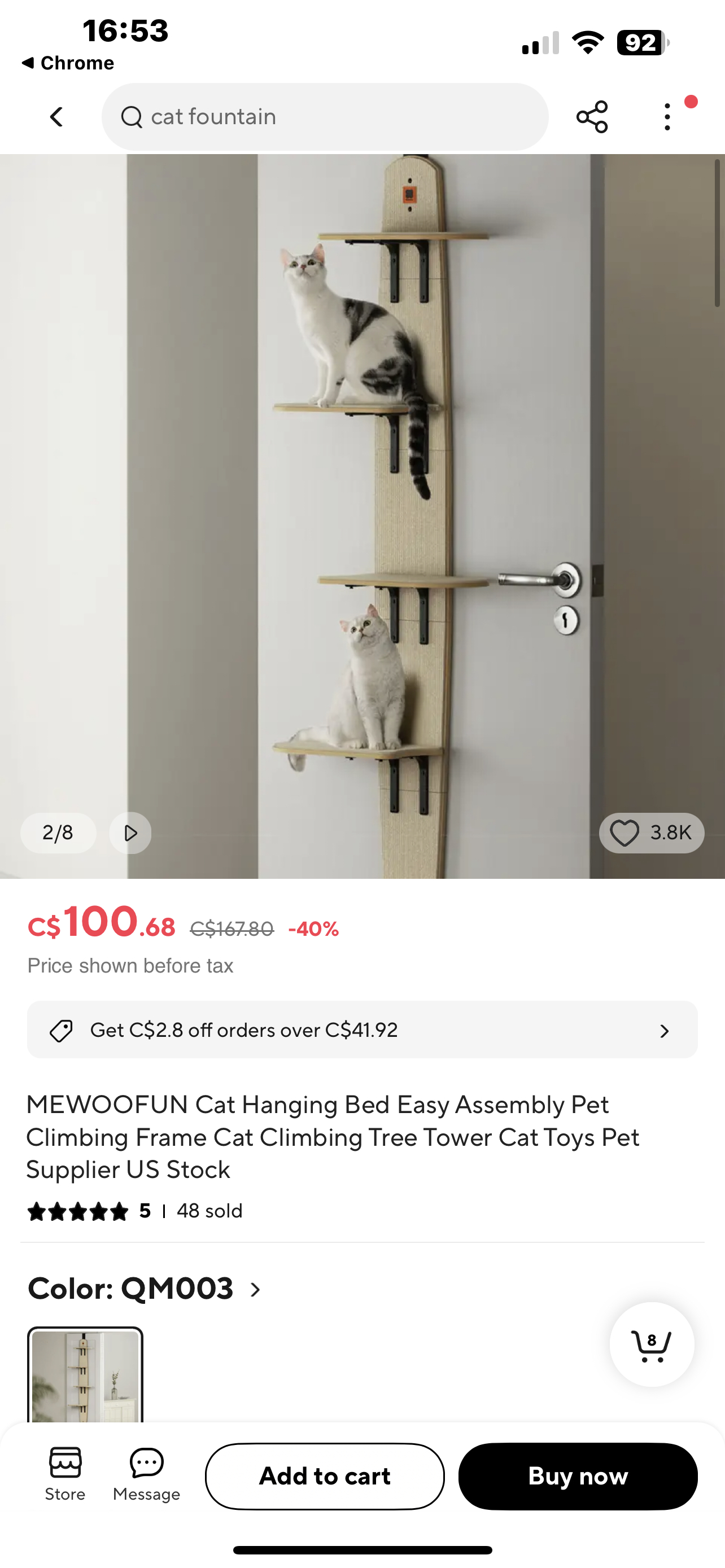This screenshot has height=1568, width=725.
Task: Play the product video
Action: click(130, 832)
